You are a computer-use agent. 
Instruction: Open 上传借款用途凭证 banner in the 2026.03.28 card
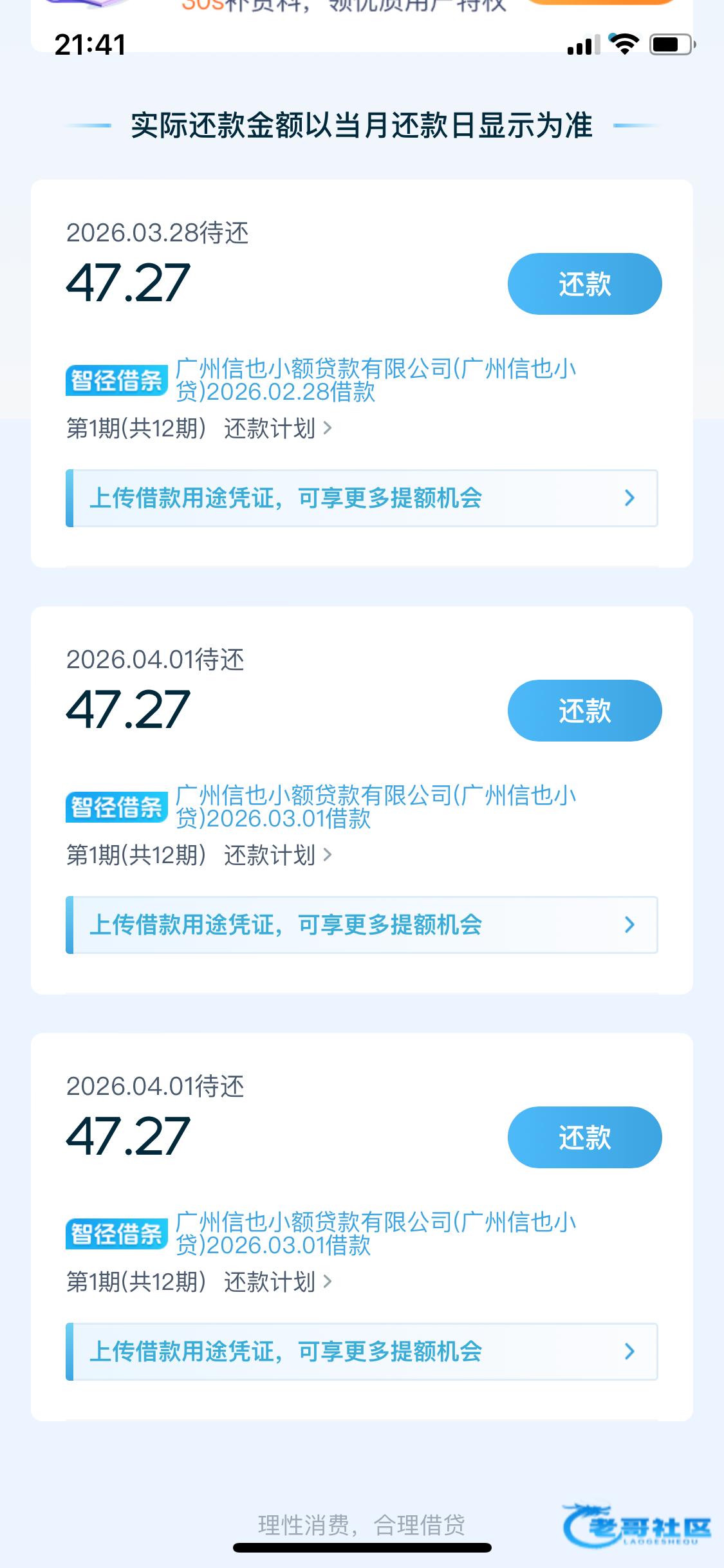[362, 498]
